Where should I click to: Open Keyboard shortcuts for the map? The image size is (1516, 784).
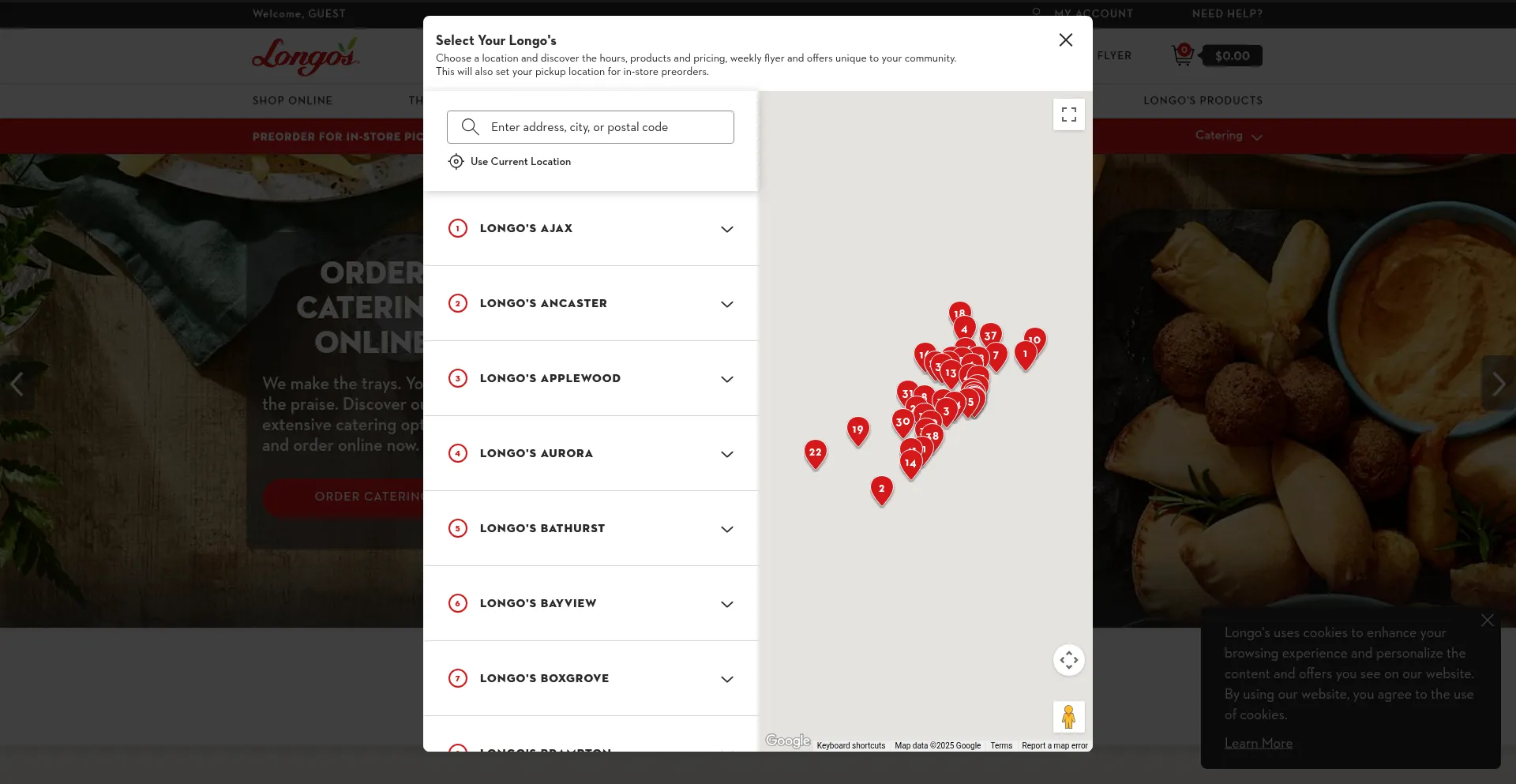[x=850, y=745]
